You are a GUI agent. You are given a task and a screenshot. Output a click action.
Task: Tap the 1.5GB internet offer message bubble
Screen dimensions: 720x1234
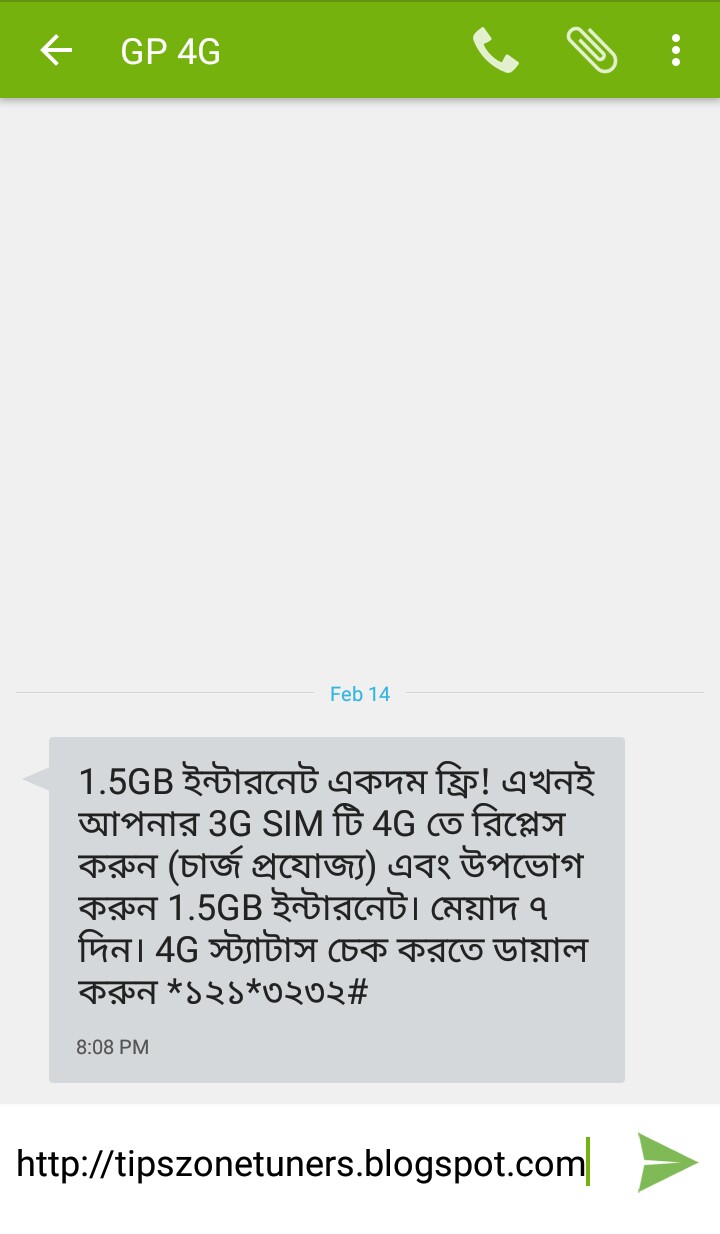tap(337, 909)
